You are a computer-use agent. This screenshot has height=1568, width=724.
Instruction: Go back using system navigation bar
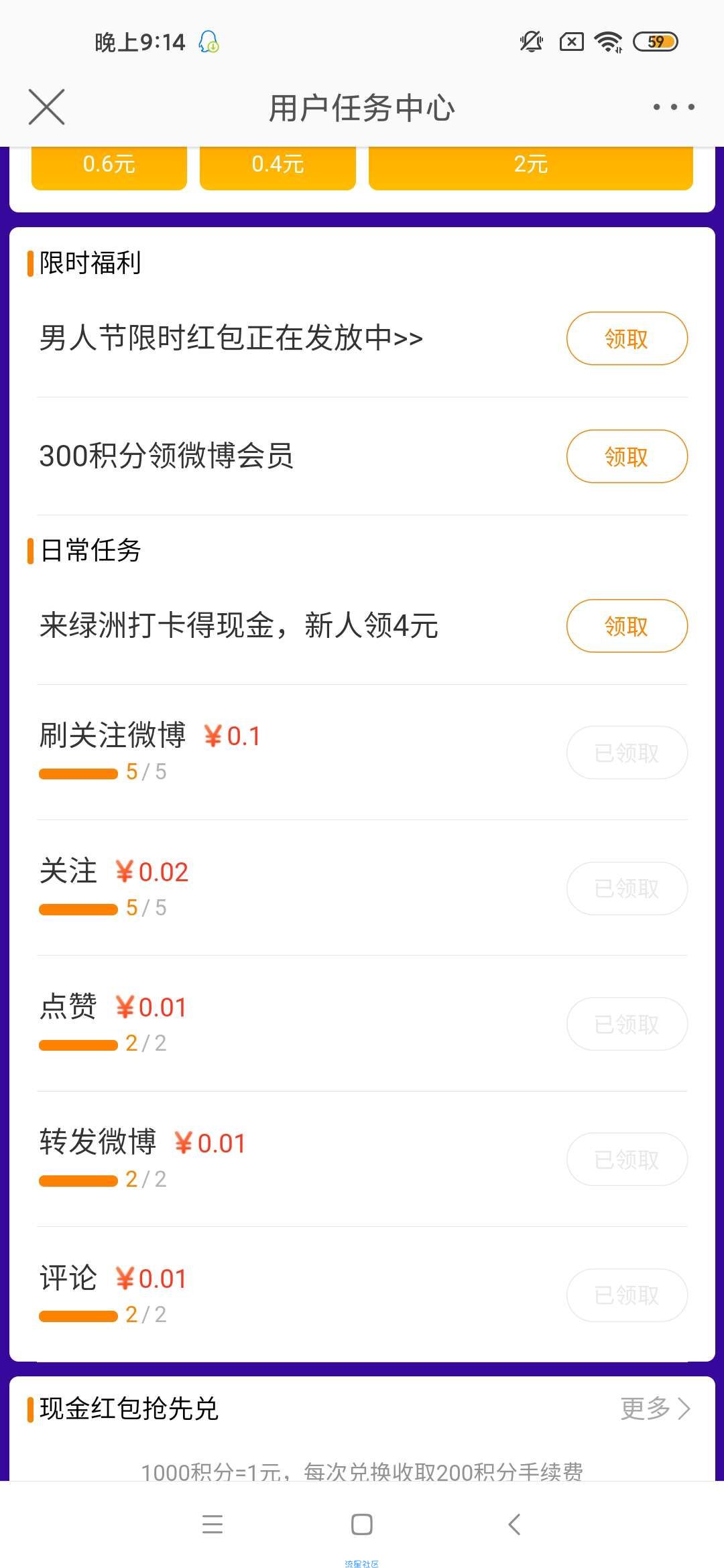515,1524
